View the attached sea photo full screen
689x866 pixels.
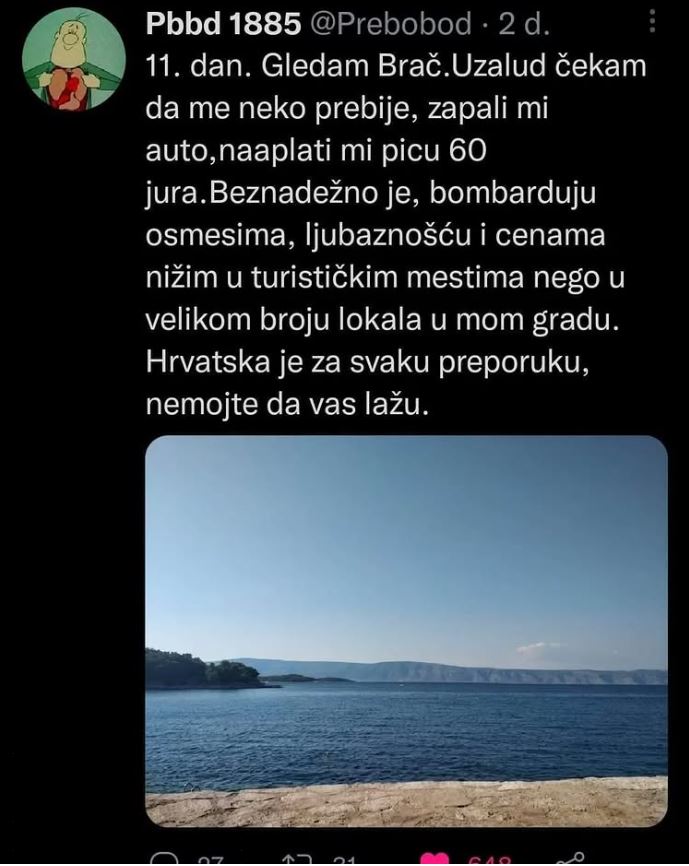point(406,630)
